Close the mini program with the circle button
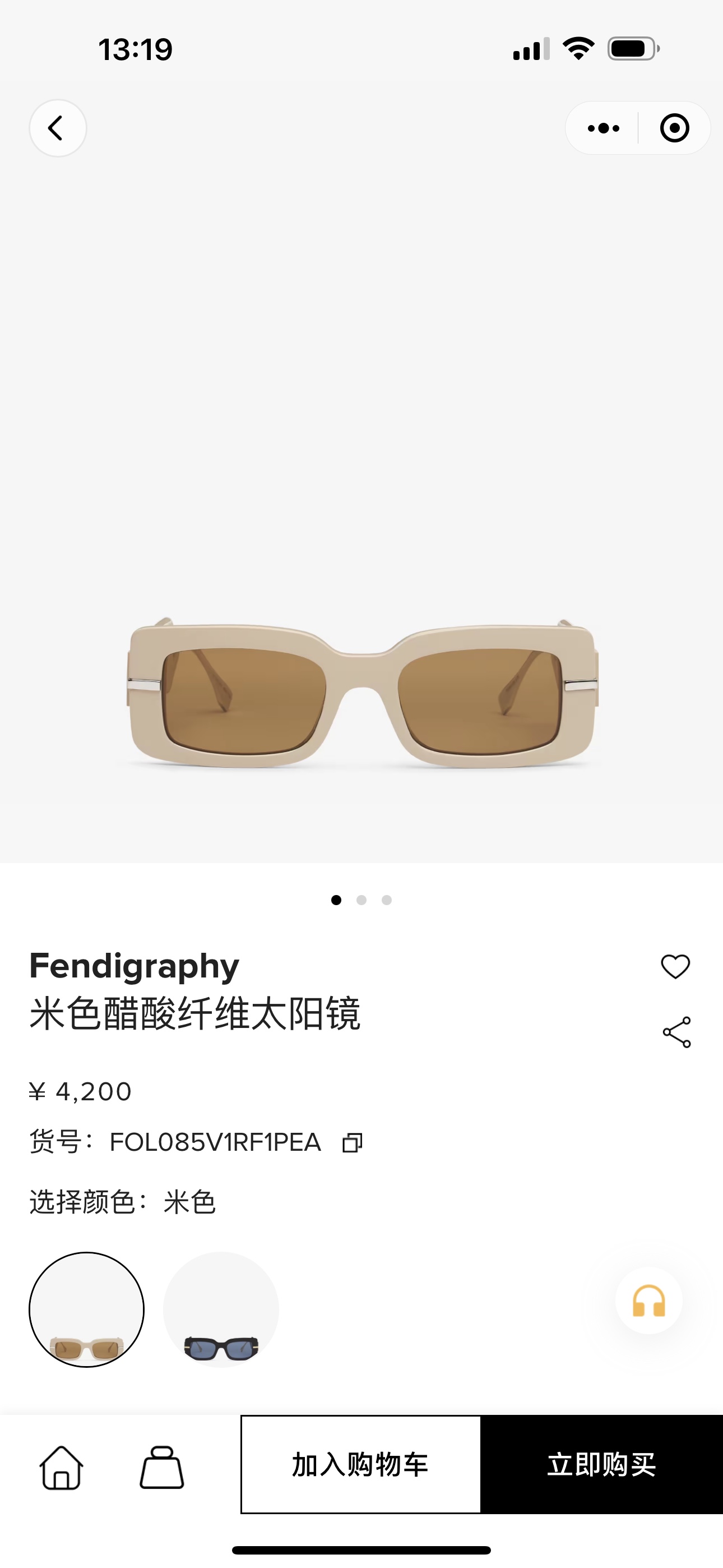Screen dimensions: 723x1568 click(674, 128)
